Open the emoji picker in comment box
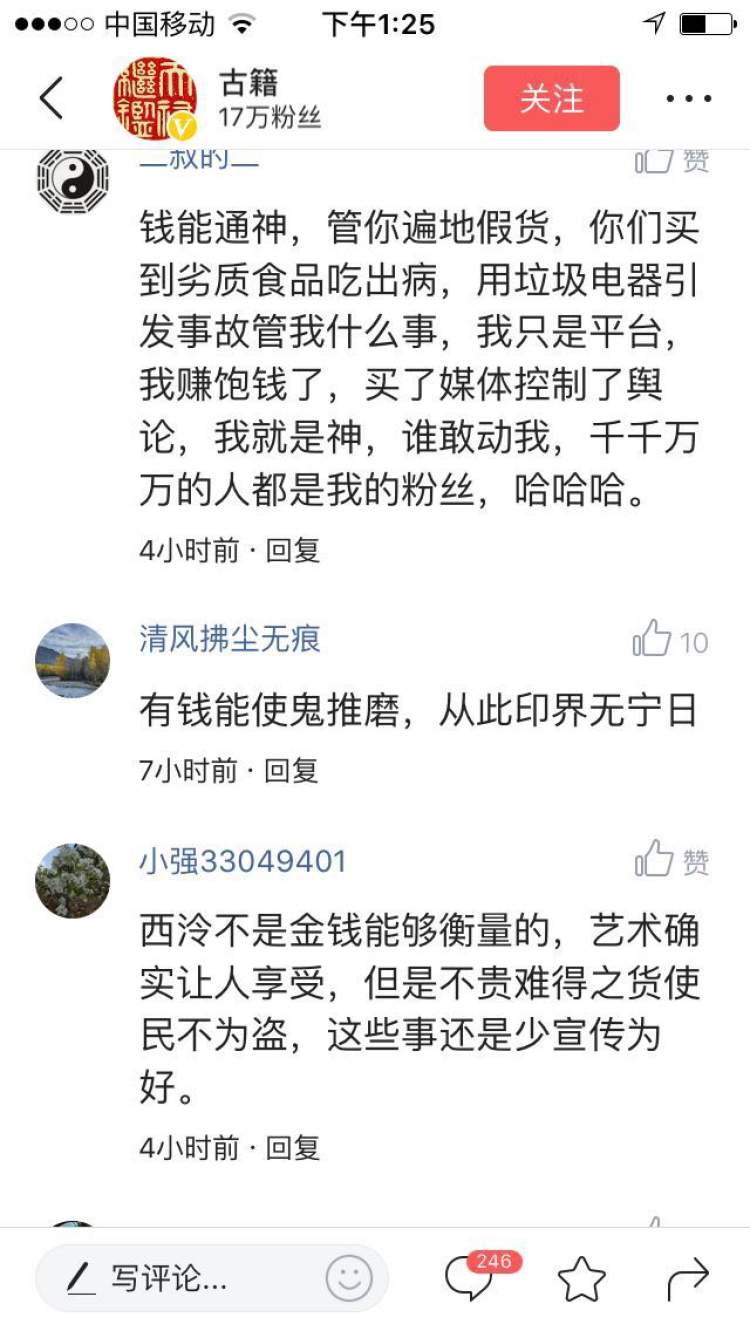 (x=349, y=1277)
